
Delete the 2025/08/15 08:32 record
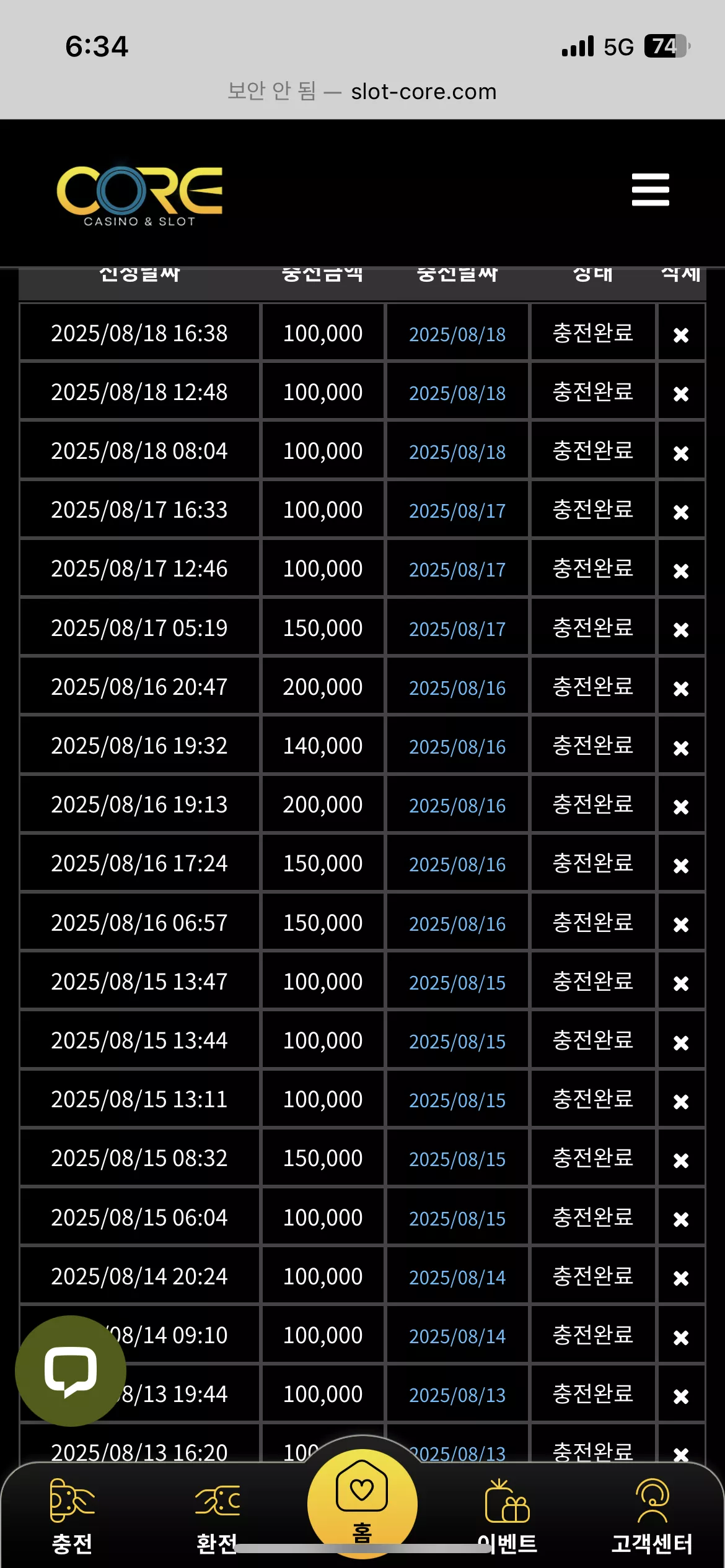681,1161
